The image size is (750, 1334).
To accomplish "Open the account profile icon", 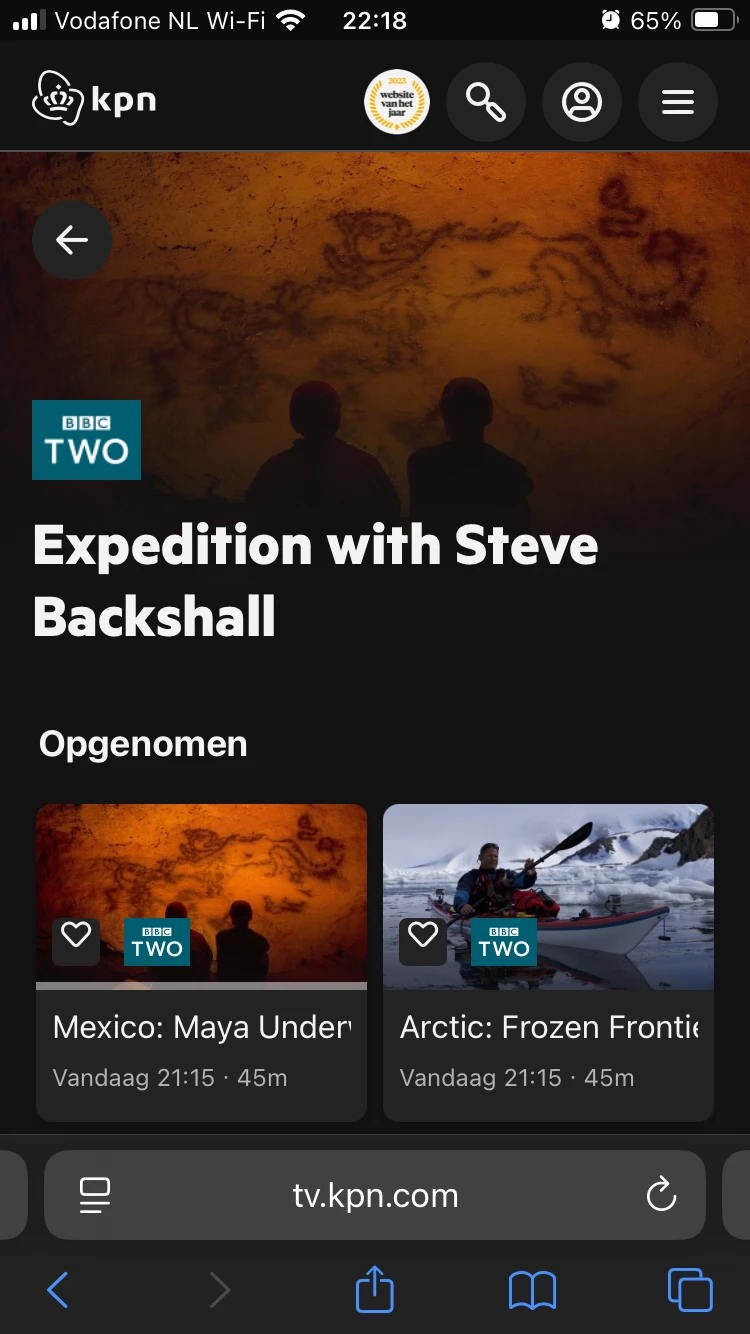I will (x=582, y=101).
